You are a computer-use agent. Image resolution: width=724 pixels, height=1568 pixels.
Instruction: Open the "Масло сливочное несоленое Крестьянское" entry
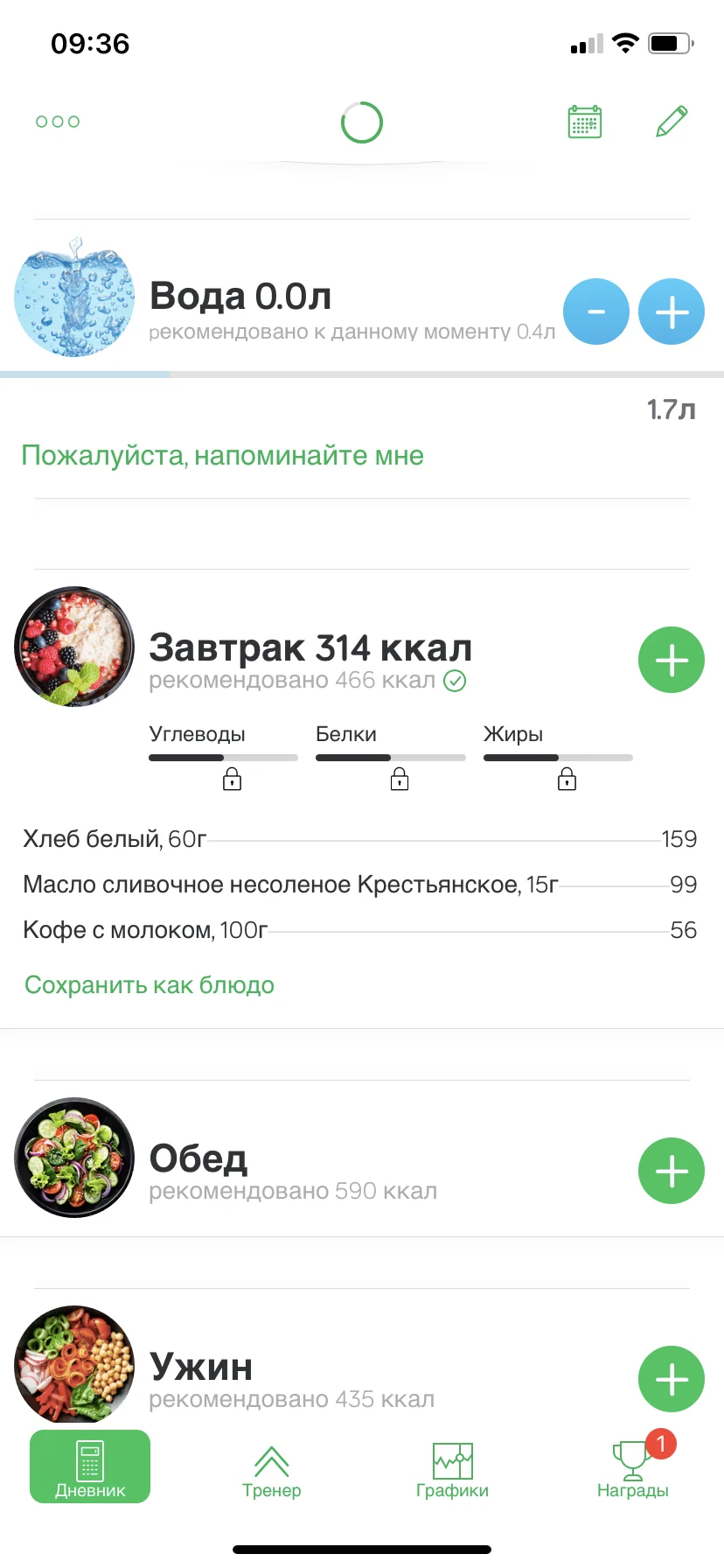click(290, 885)
